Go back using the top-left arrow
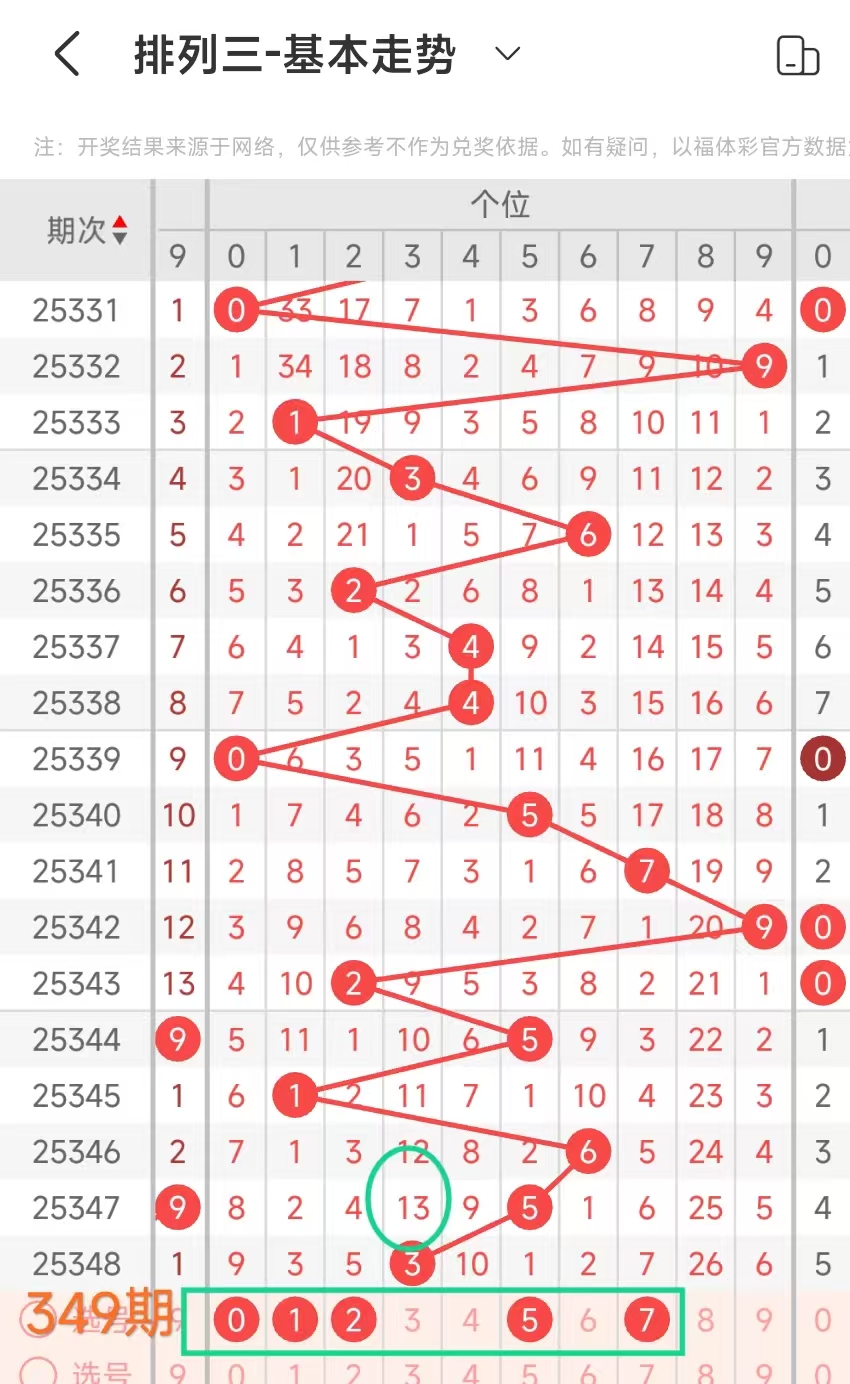The width and height of the screenshot is (850, 1384). pos(67,54)
